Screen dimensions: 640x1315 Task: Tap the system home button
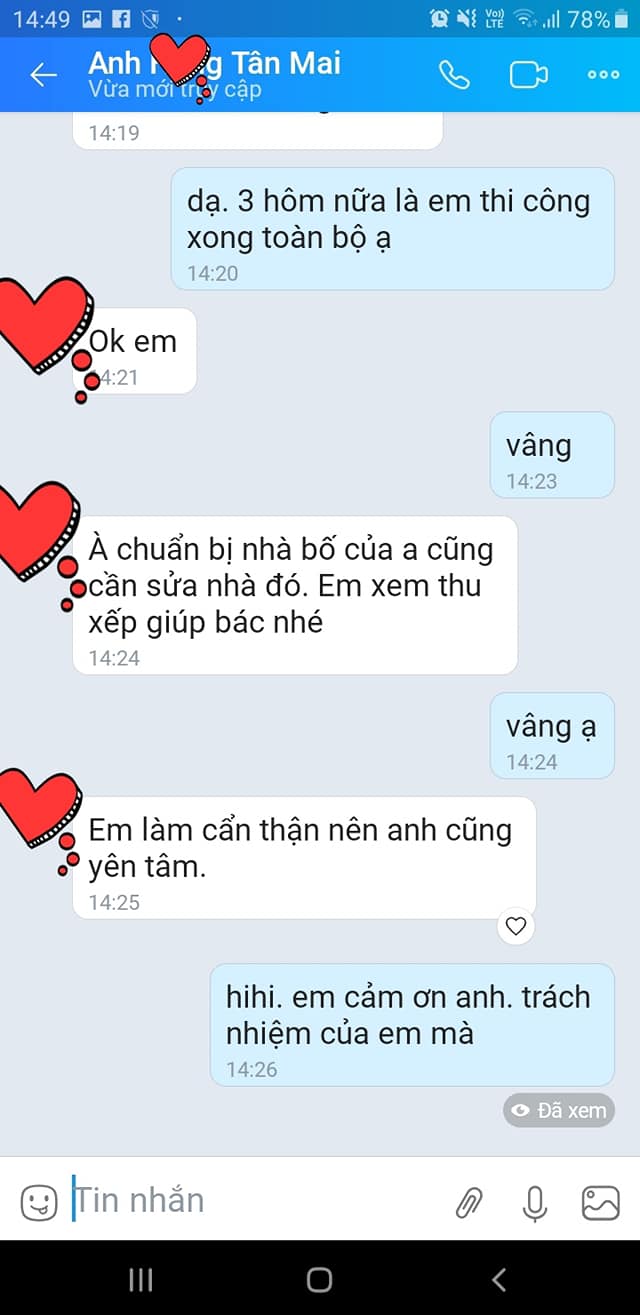[320, 1279]
